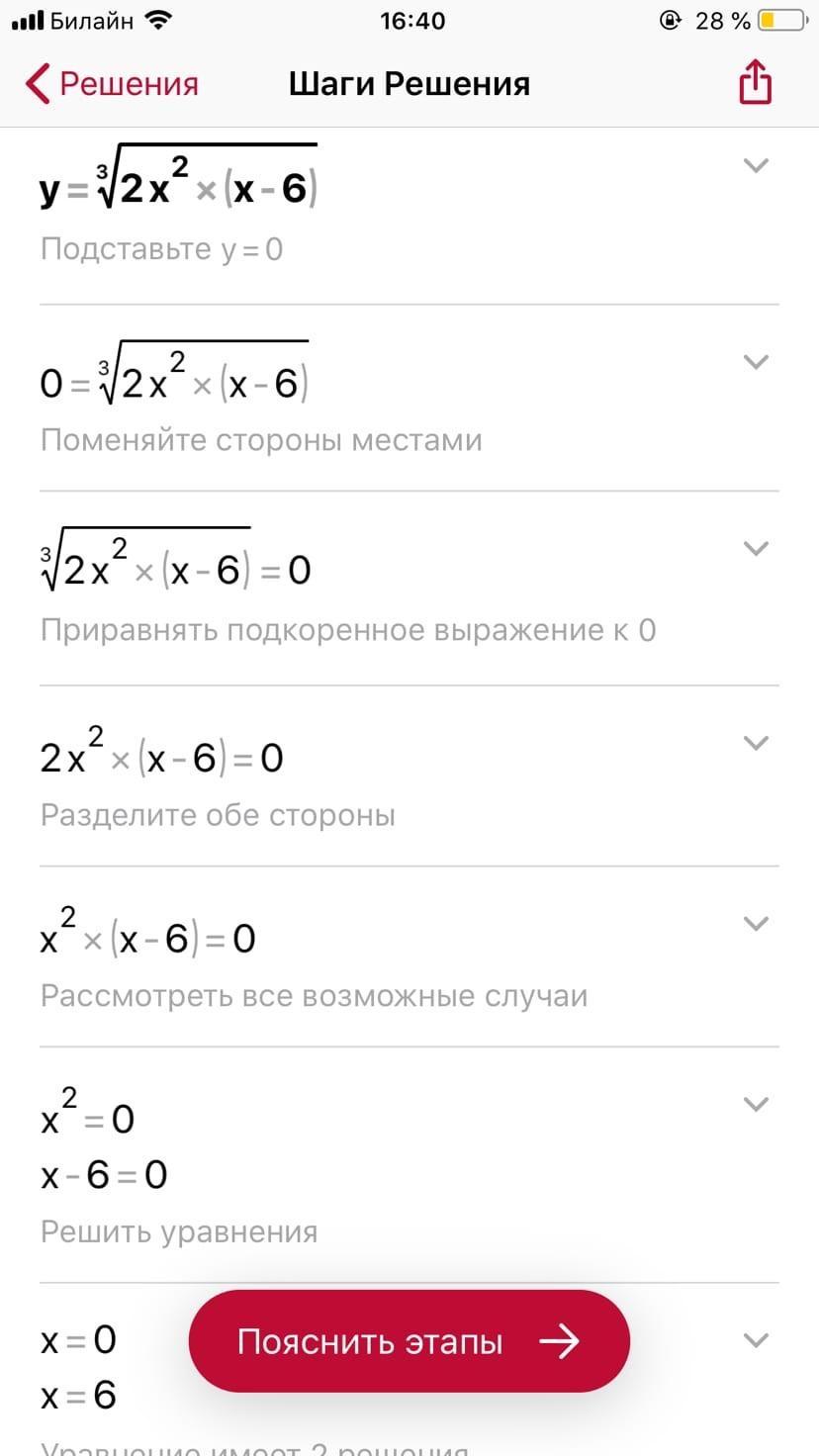Expand the step Разделите обе стороны
Viewport: 819px width, 1456px height.
pos(756,743)
